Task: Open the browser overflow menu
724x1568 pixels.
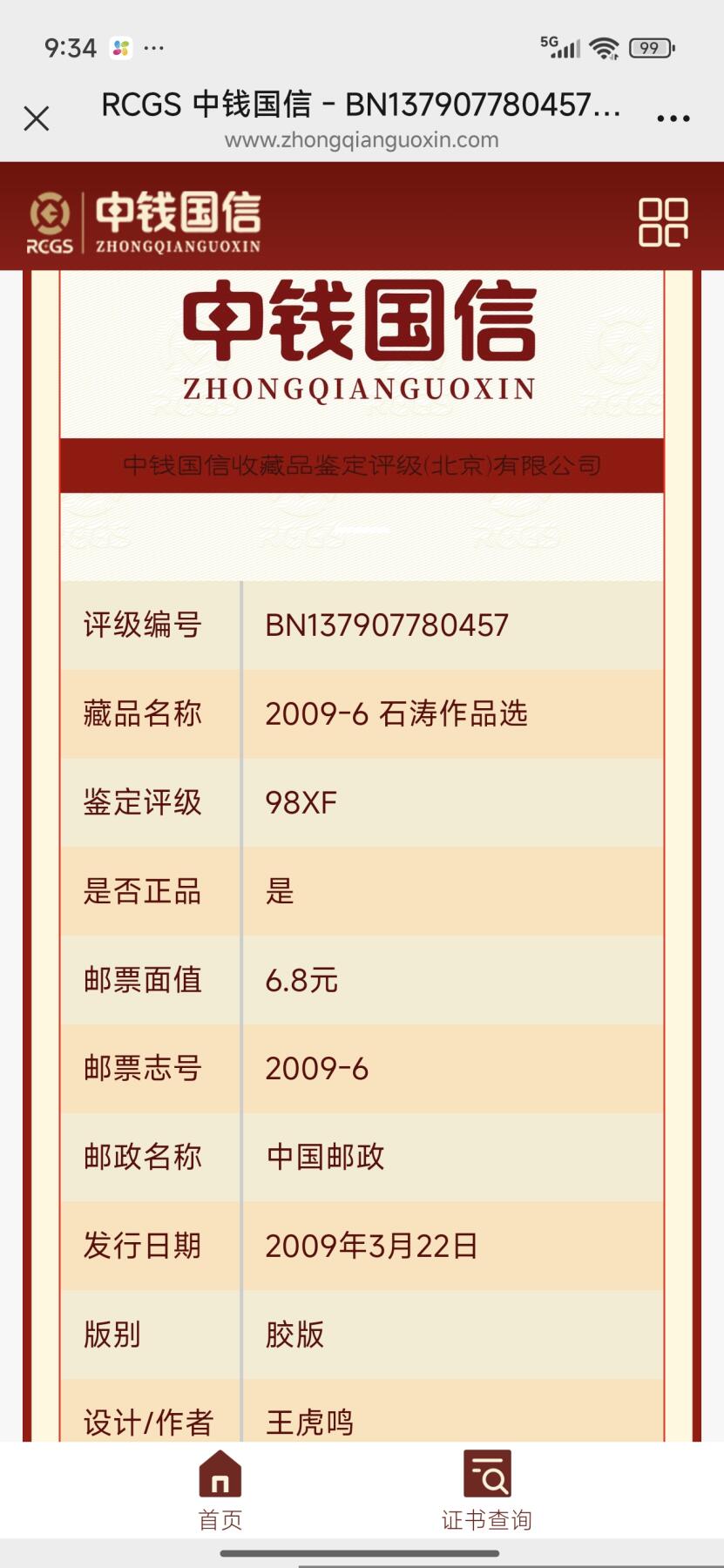Action: click(x=673, y=118)
